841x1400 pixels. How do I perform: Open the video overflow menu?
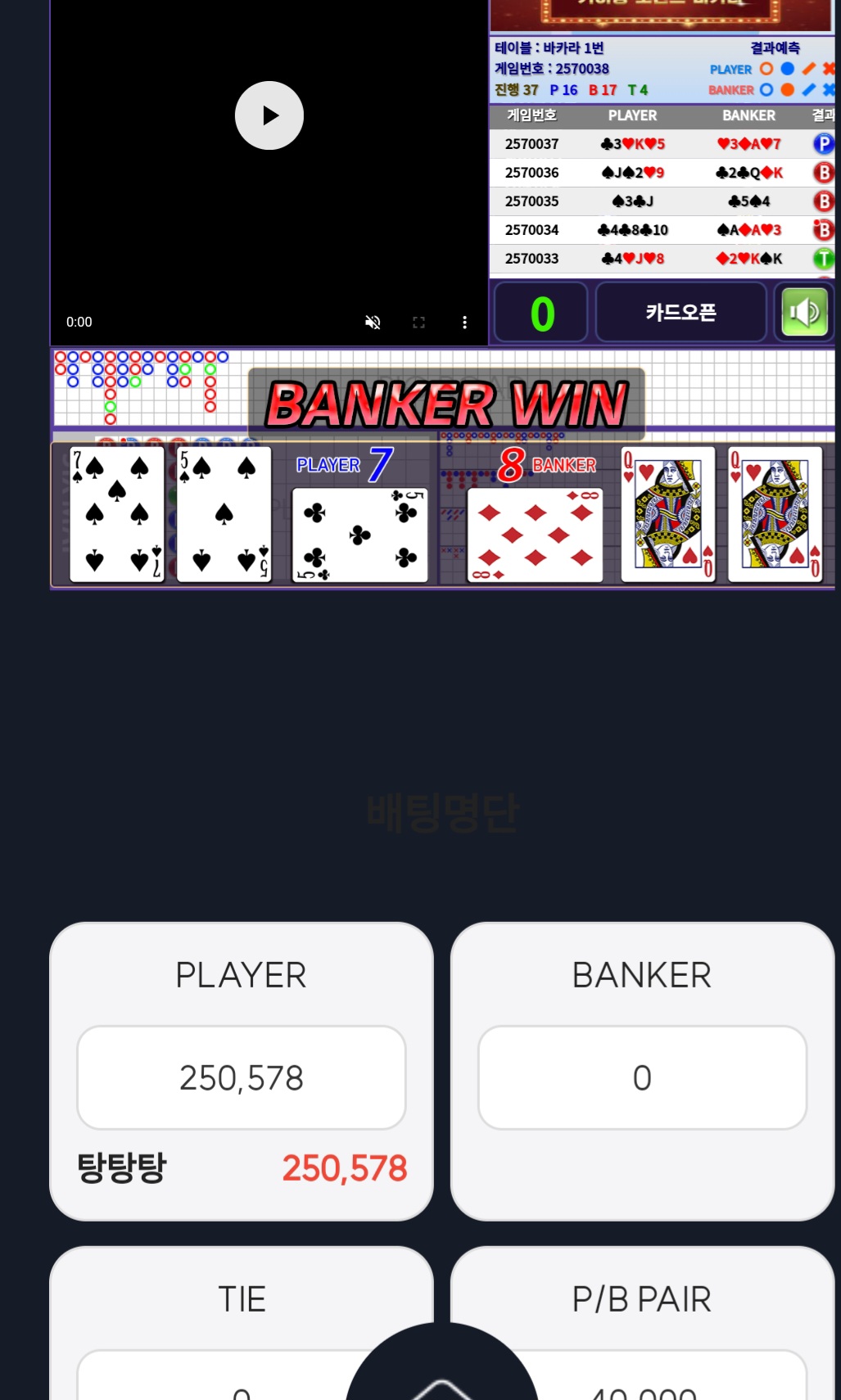pos(464,323)
